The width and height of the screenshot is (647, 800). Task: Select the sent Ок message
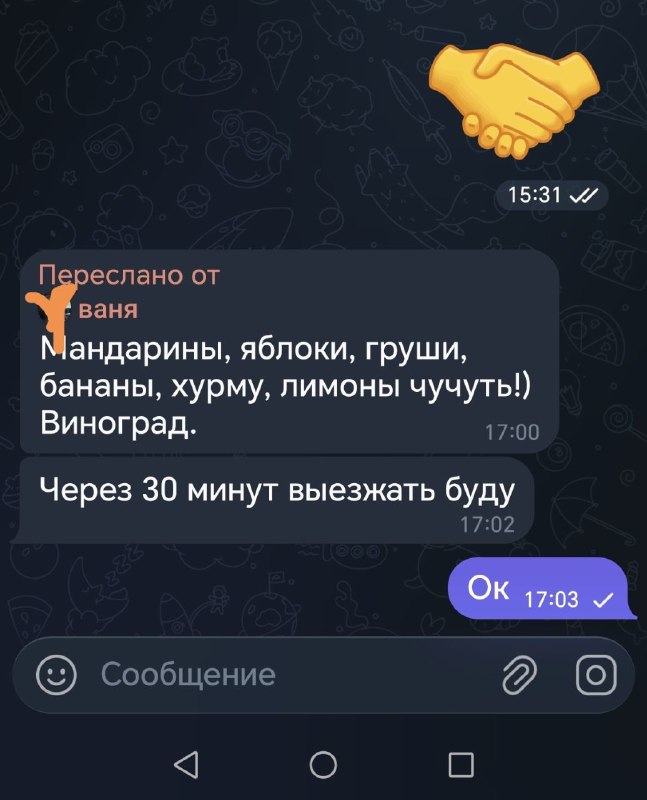540,587
